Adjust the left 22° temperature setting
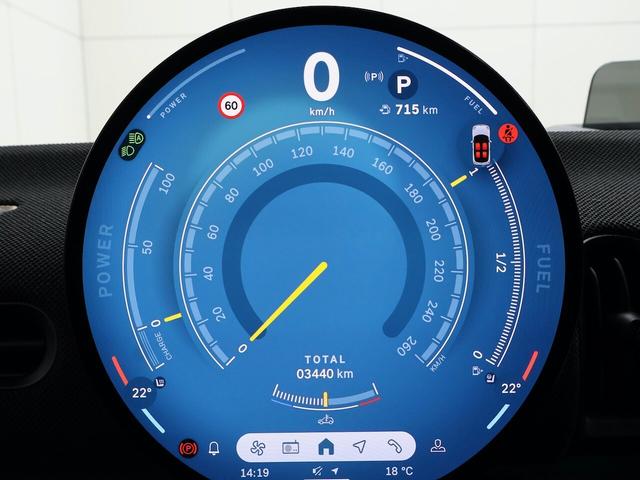The height and width of the screenshot is (480, 640). (x=141, y=394)
